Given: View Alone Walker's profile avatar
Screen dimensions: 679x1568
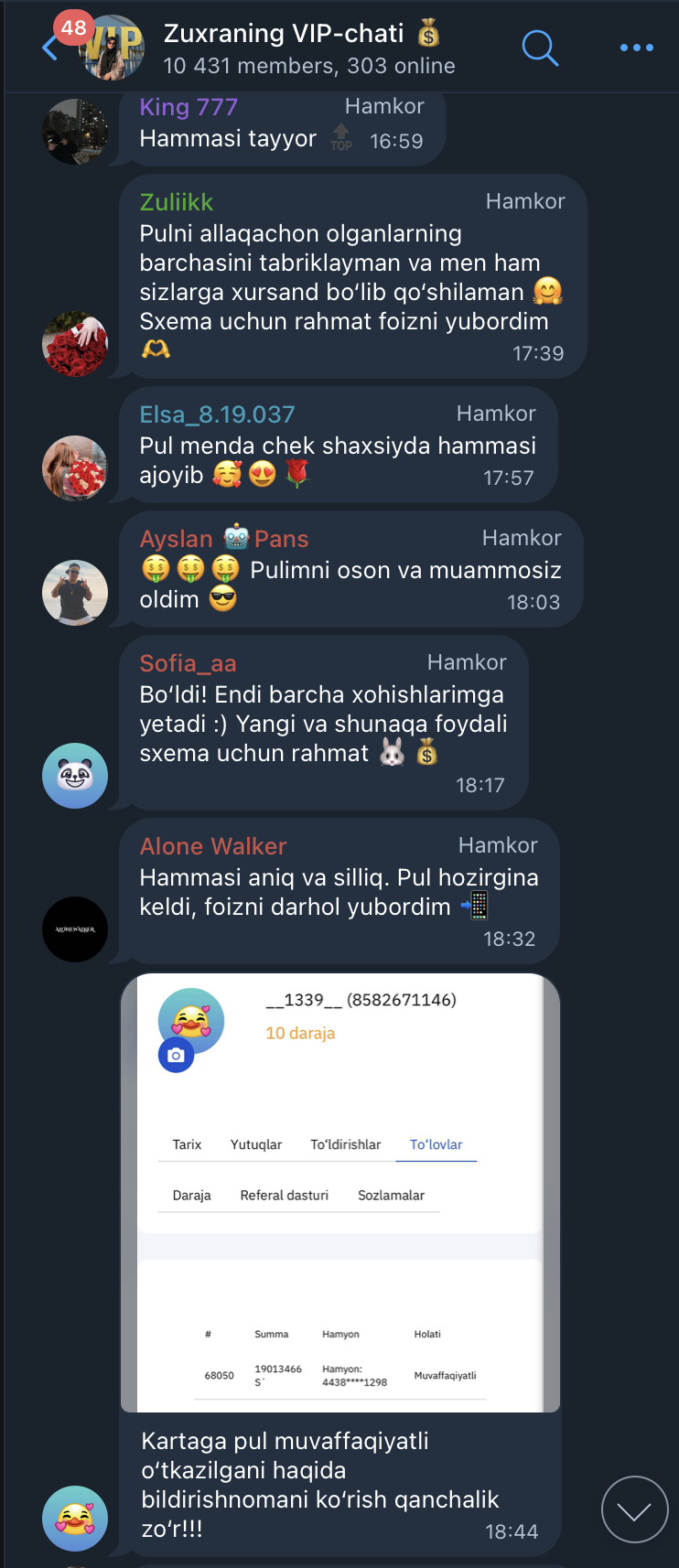Looking at the screenshot, I should coord(75,929).
